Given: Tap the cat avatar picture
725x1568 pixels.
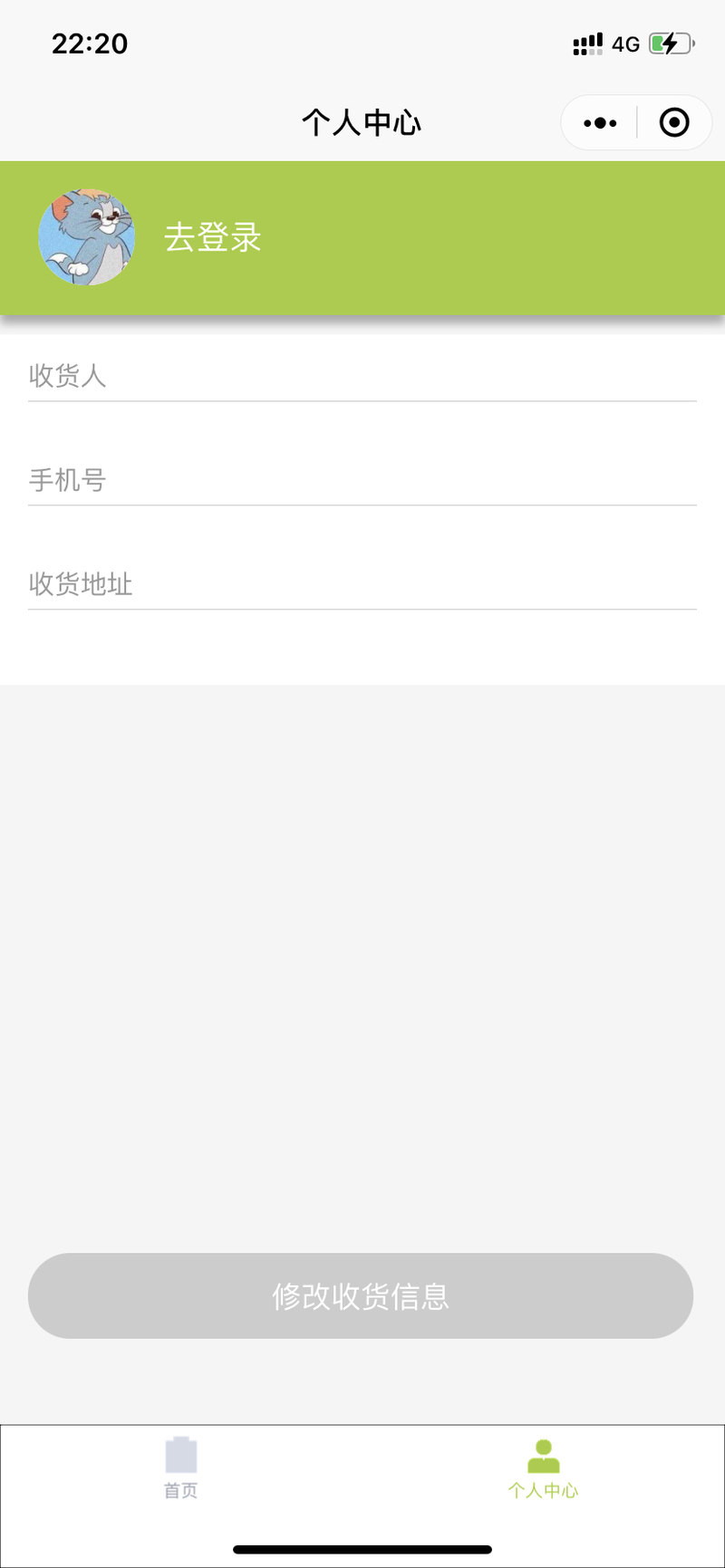Looking at the screenshot, I should coord(87,237).
